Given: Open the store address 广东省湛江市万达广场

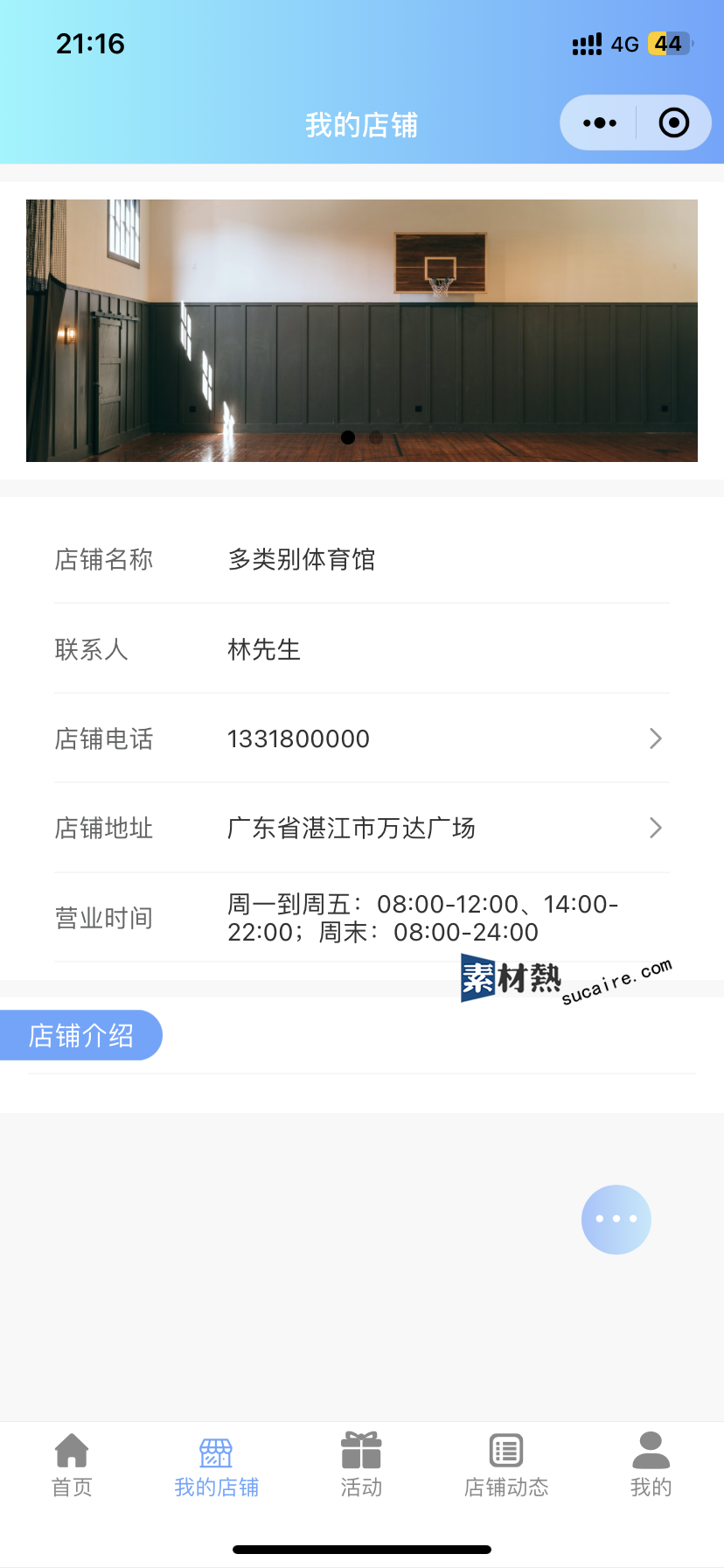Looking at the screenshot, I should tap(362, 828).
